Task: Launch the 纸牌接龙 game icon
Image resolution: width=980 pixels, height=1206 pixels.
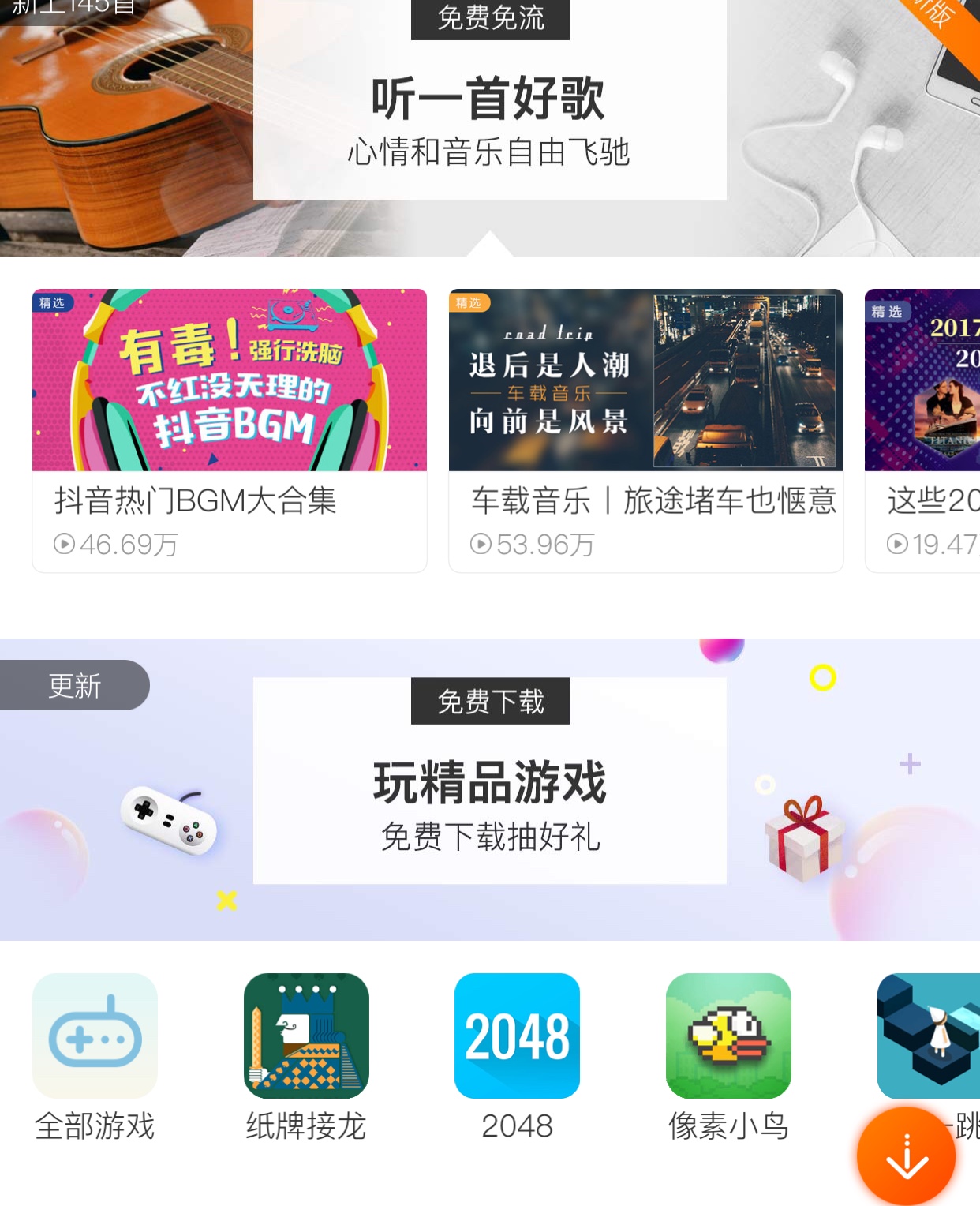Action: click(306, 1036)
